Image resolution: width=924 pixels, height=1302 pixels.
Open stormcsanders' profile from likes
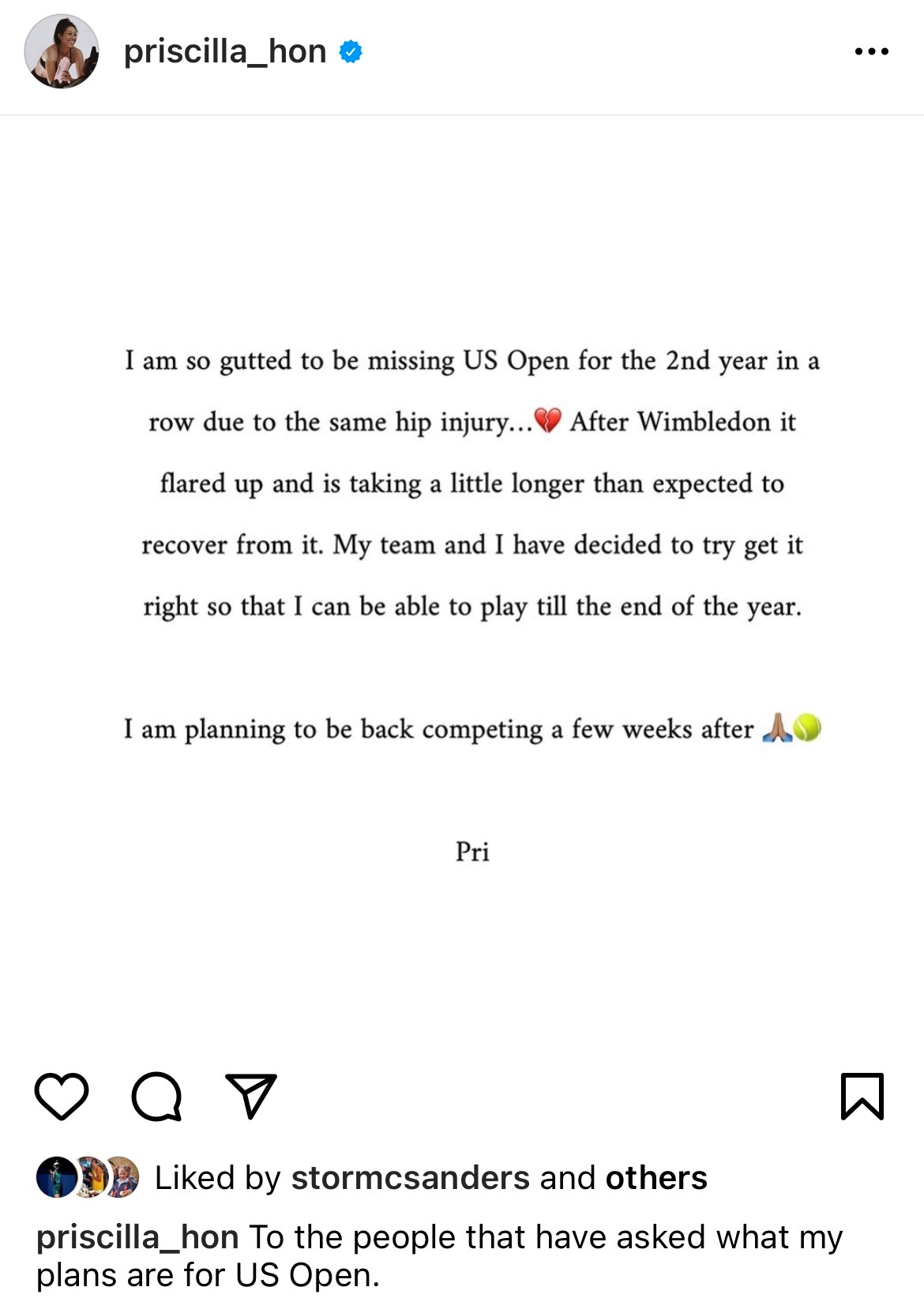coord(410,1178)
